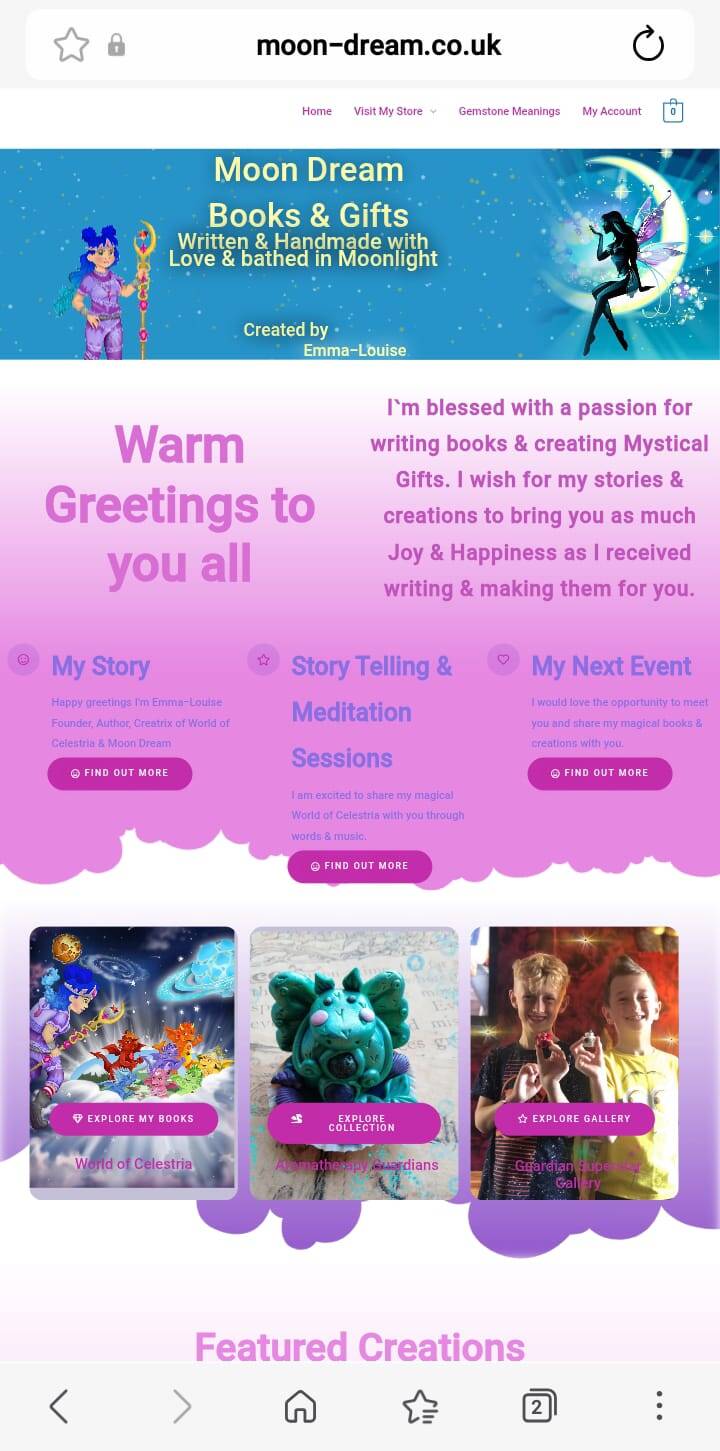
Task: View the shopping cart icon
Action: pos(673,111)
